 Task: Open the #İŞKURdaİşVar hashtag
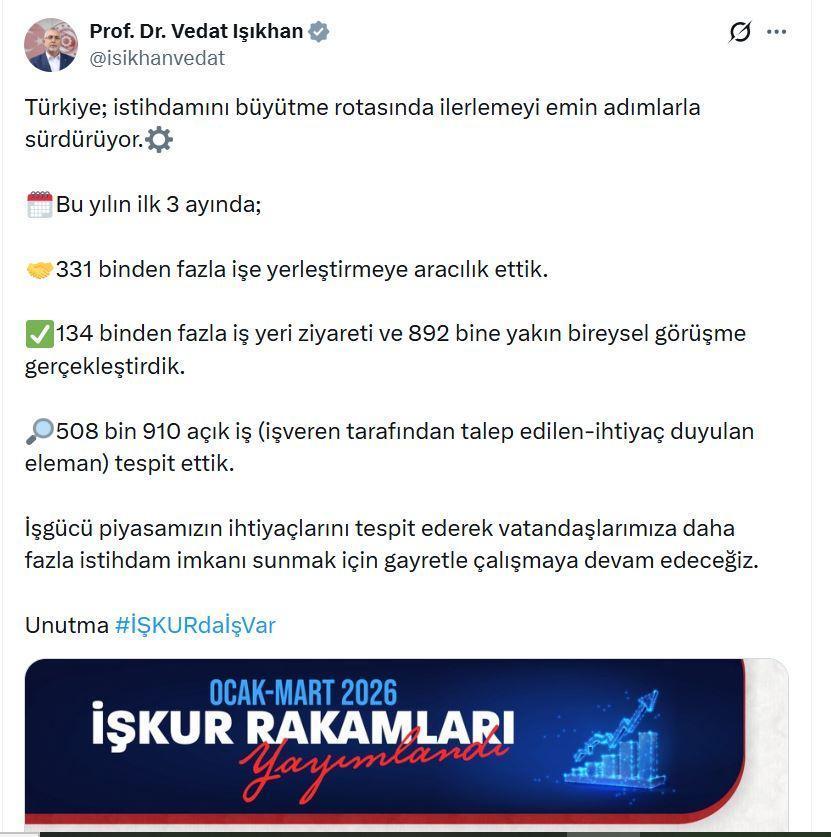pyautogui.click(x=195, y=626)
